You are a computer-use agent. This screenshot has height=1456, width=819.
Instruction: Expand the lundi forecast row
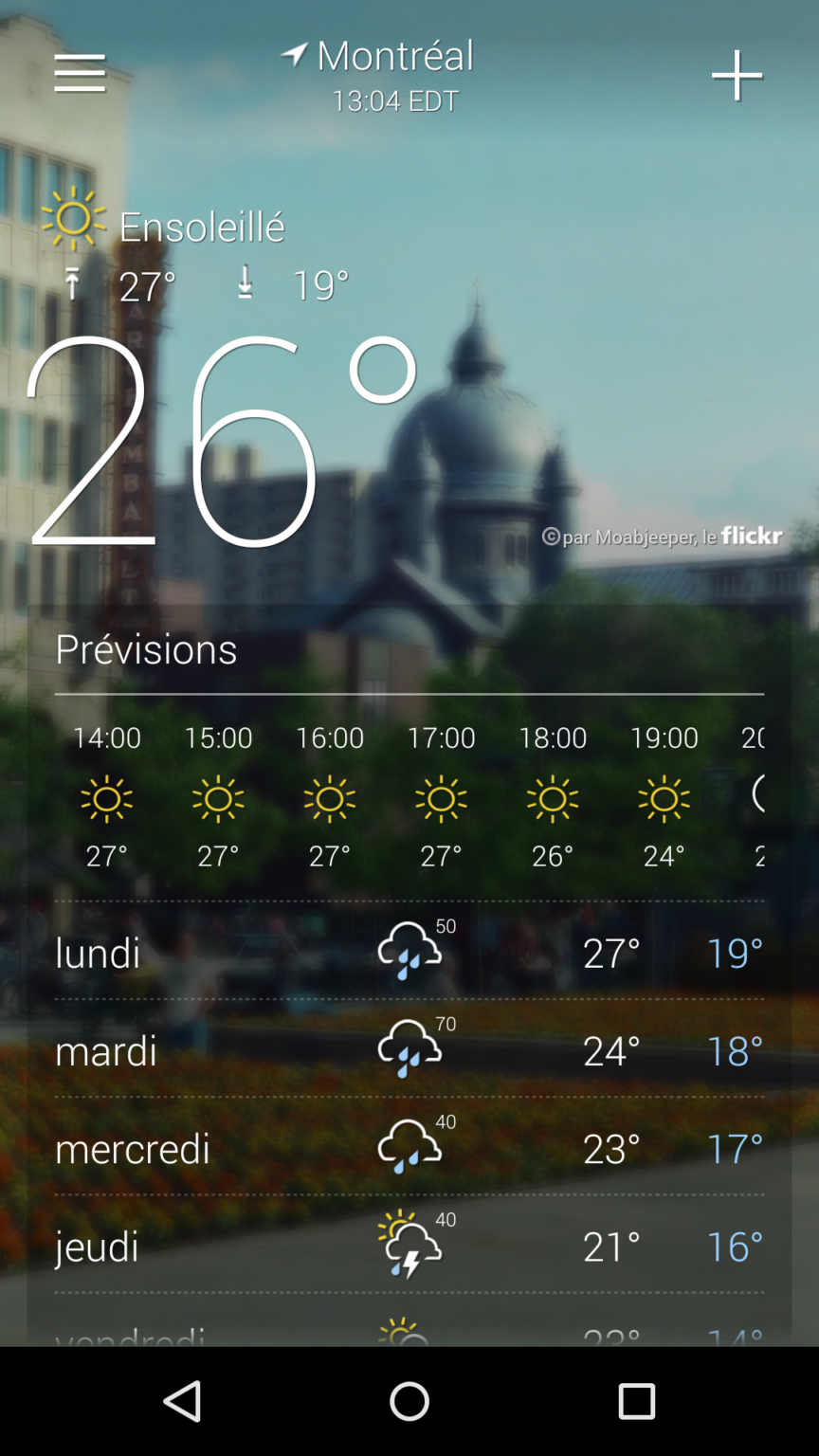(x=409, y=952)
